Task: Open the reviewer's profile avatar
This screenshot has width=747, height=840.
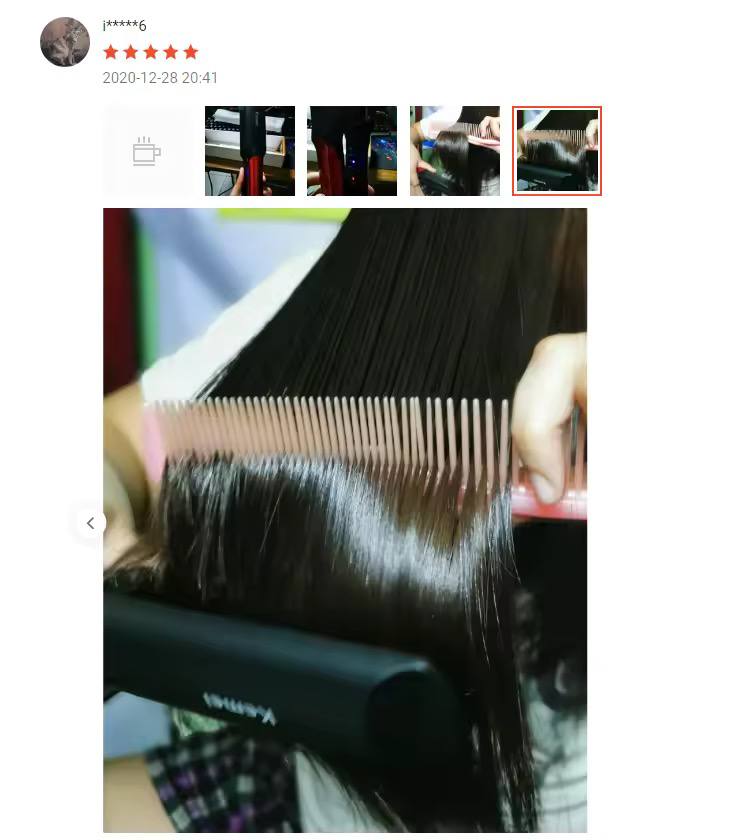Action: click(65, 42)
